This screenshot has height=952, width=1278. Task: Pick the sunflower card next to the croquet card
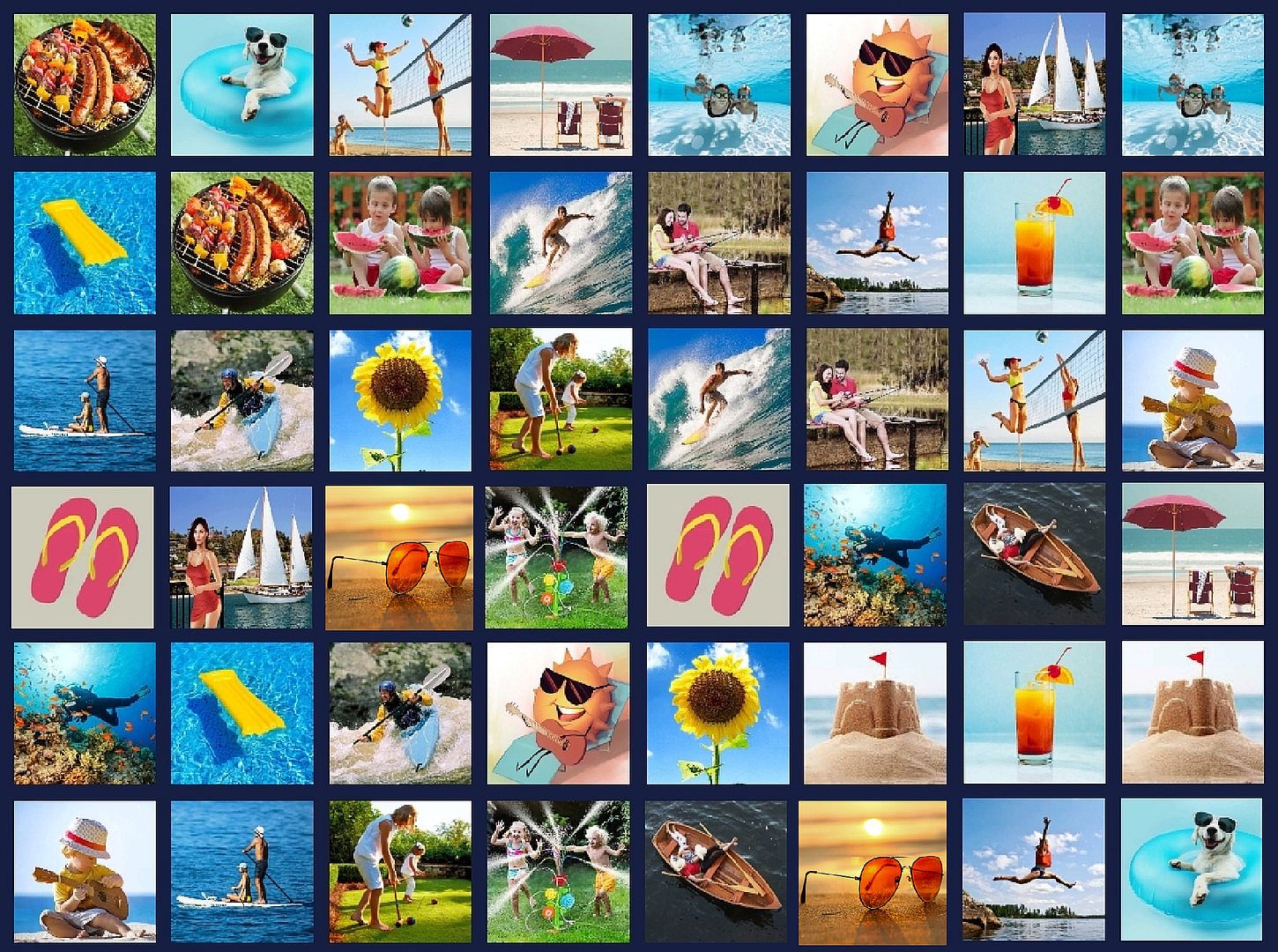coord(400,400)
